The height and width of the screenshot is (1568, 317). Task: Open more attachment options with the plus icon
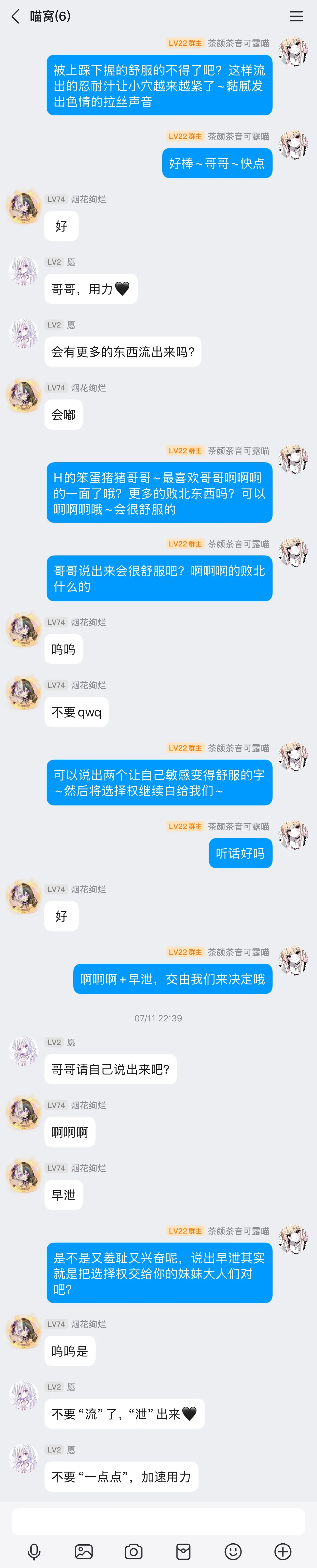283,1551
